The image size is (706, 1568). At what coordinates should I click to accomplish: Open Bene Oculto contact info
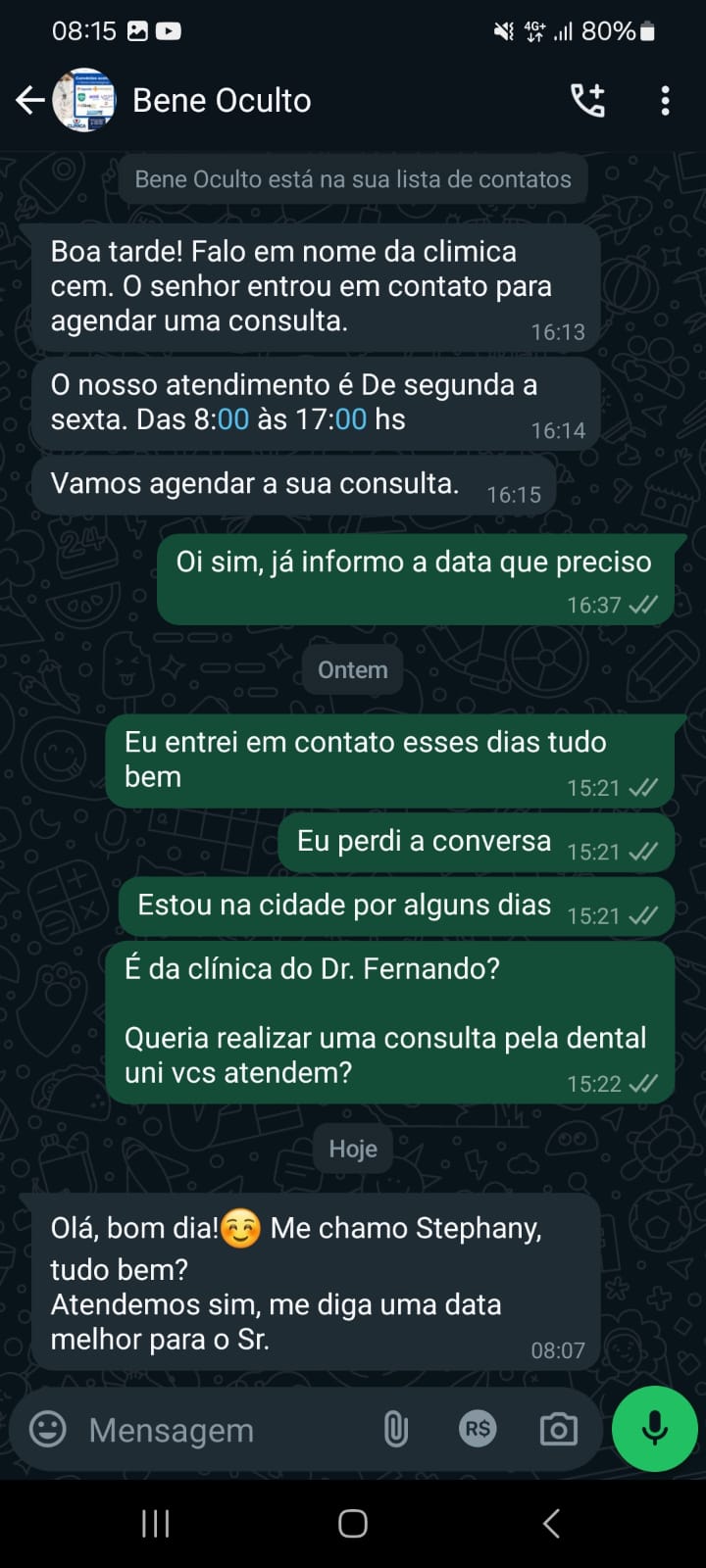[x=222, y=100]
